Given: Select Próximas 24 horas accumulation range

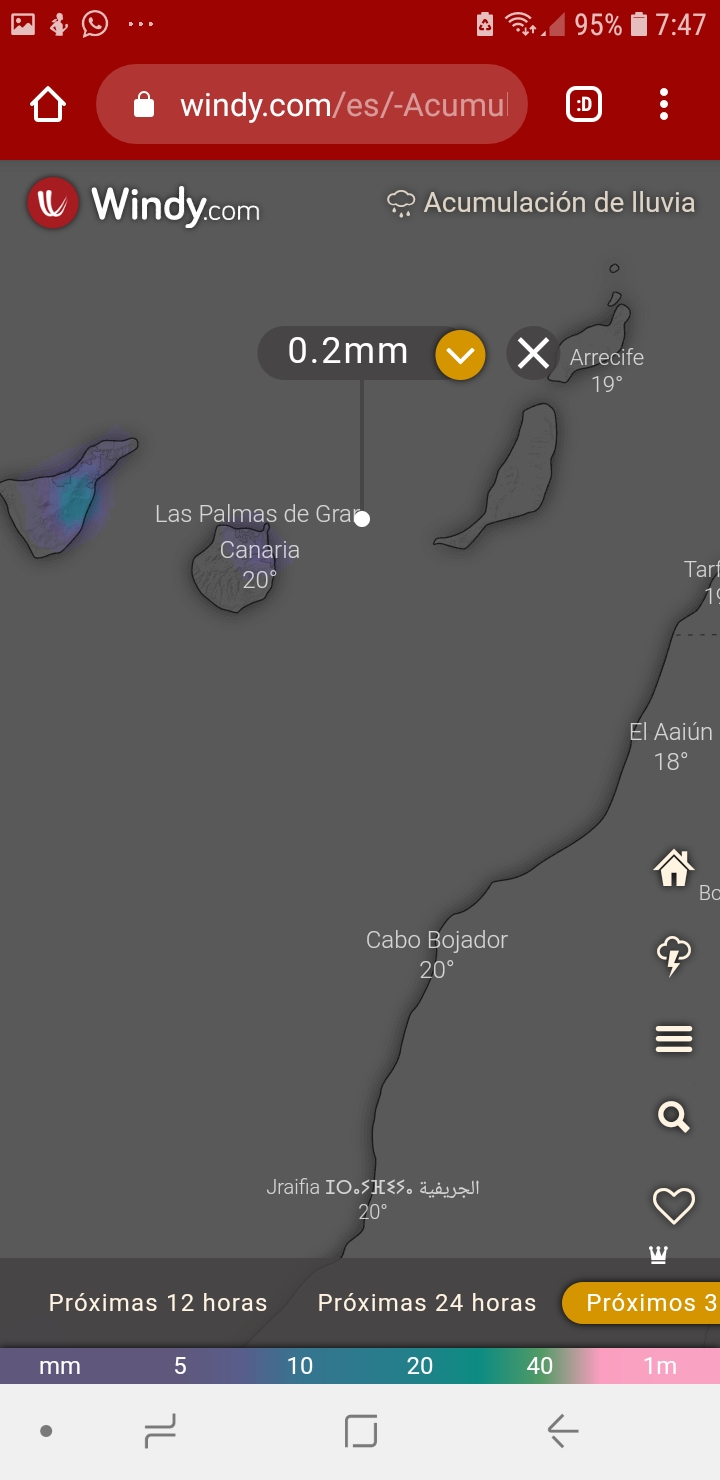Looking at the screenshot, I should point(427,1303).
